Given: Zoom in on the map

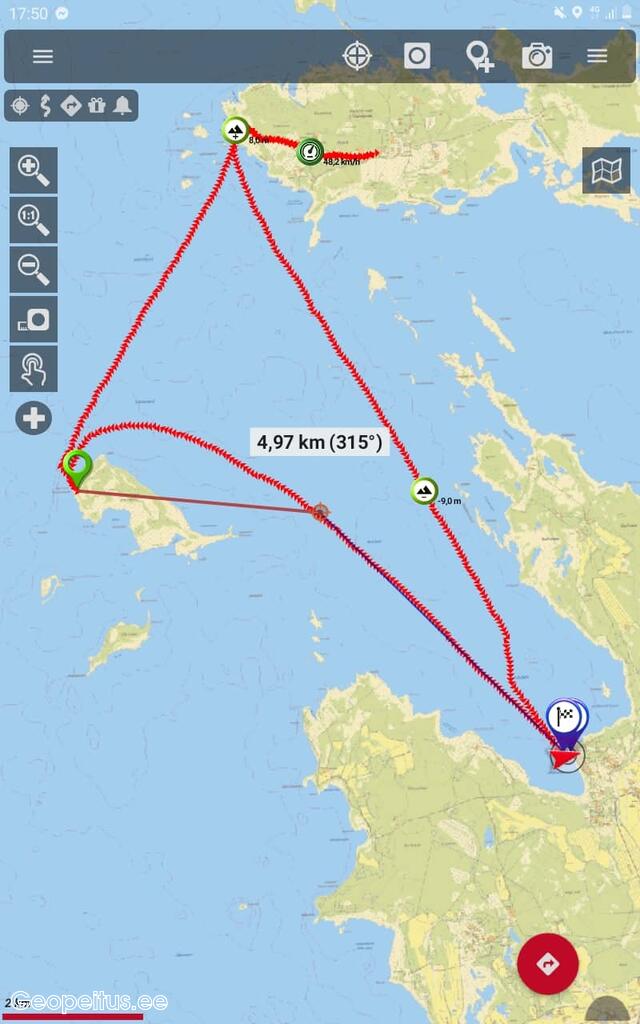Looking at the screenshot, I should (33, 170).
